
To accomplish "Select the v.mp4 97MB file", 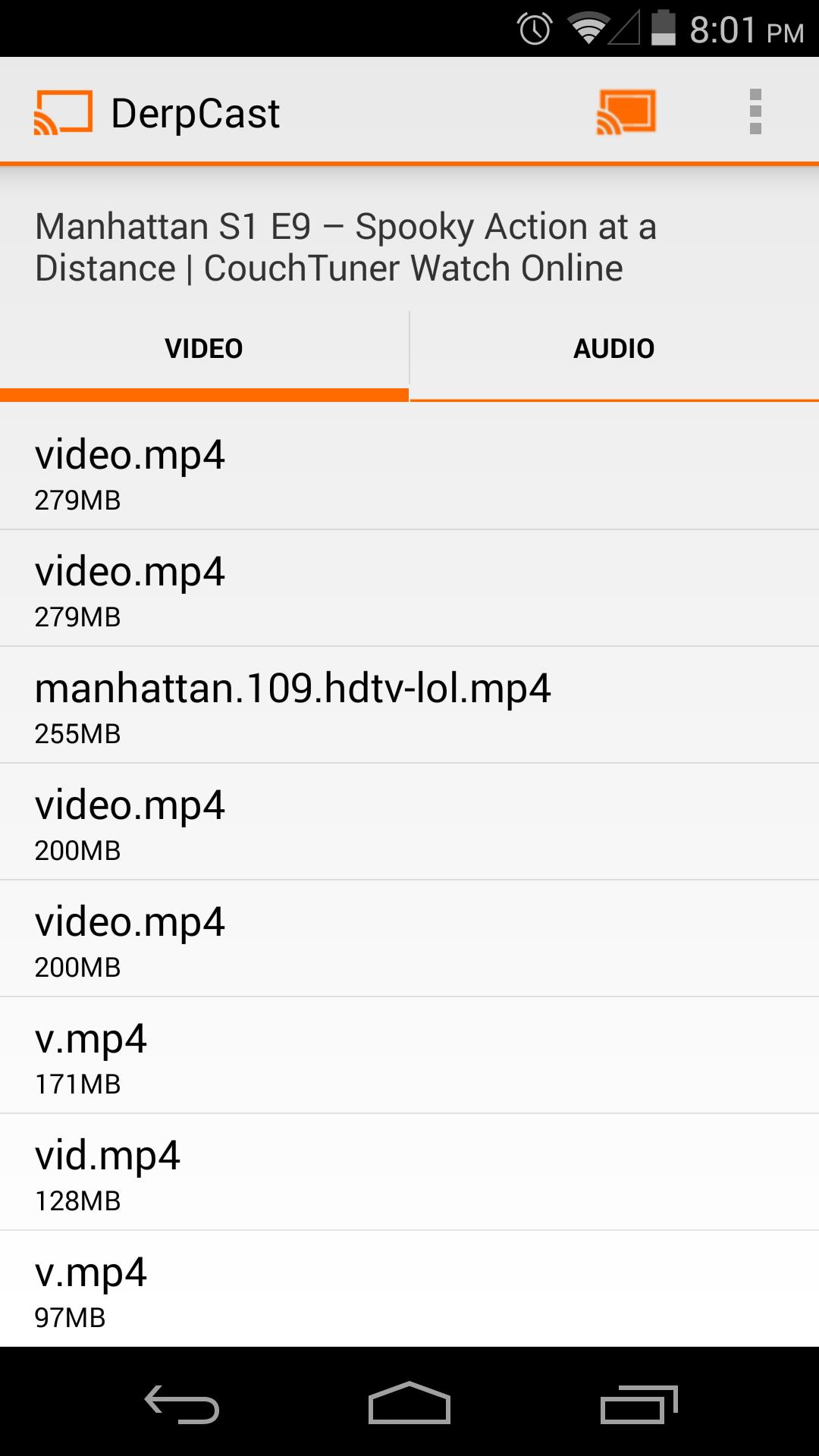I will 409,1289.
